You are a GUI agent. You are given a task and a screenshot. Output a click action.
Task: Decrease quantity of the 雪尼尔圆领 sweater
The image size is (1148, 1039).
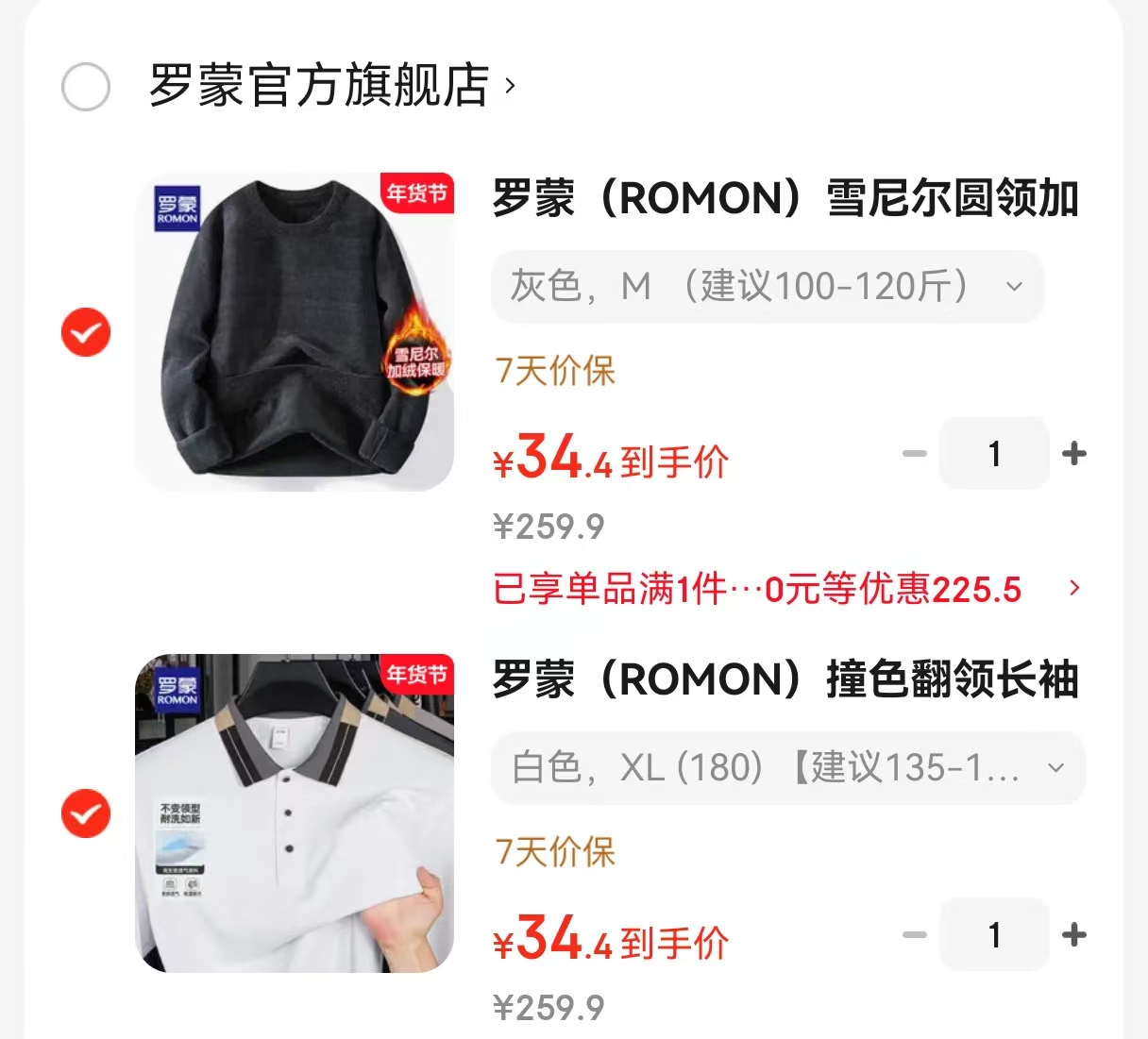pyautogui.click(x=914, y=454)
